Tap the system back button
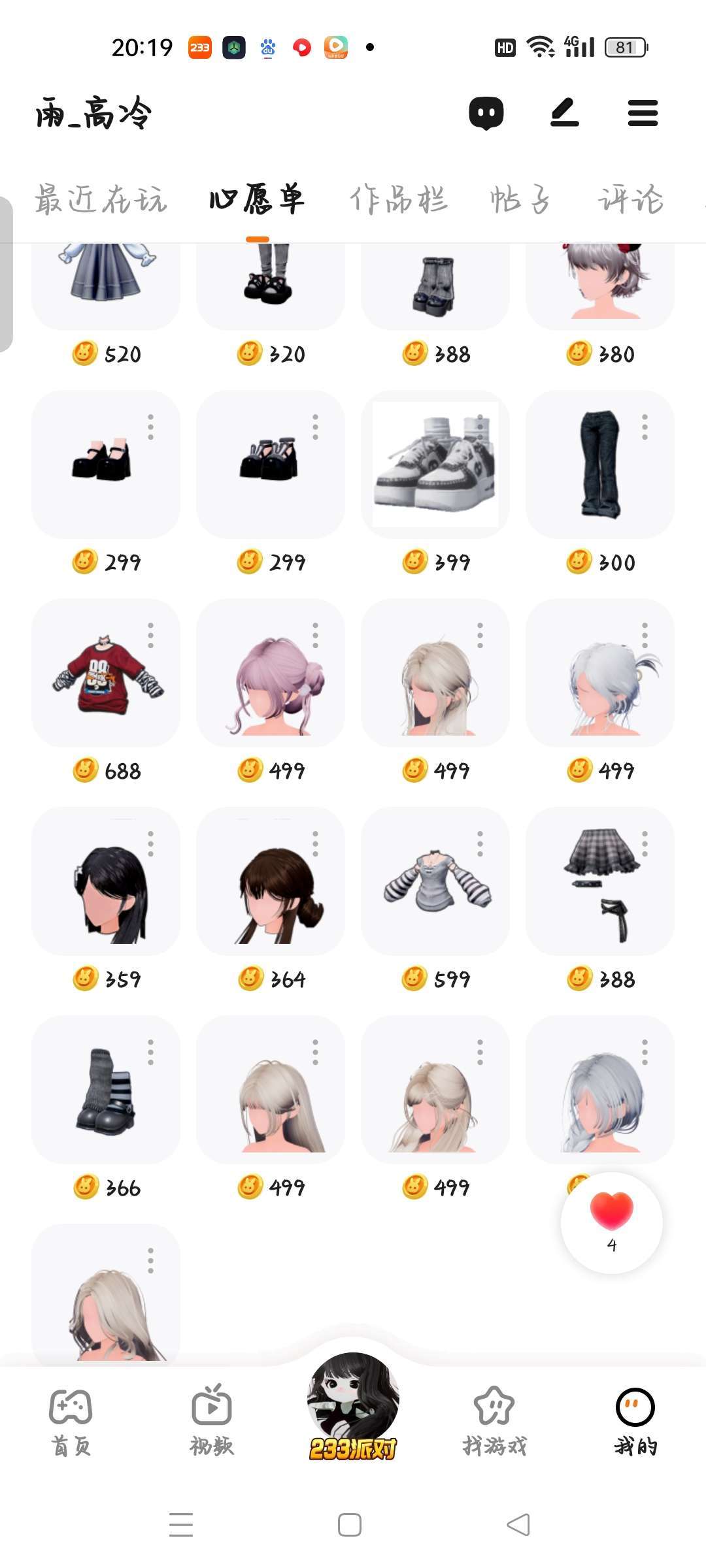 [518, 1525]
